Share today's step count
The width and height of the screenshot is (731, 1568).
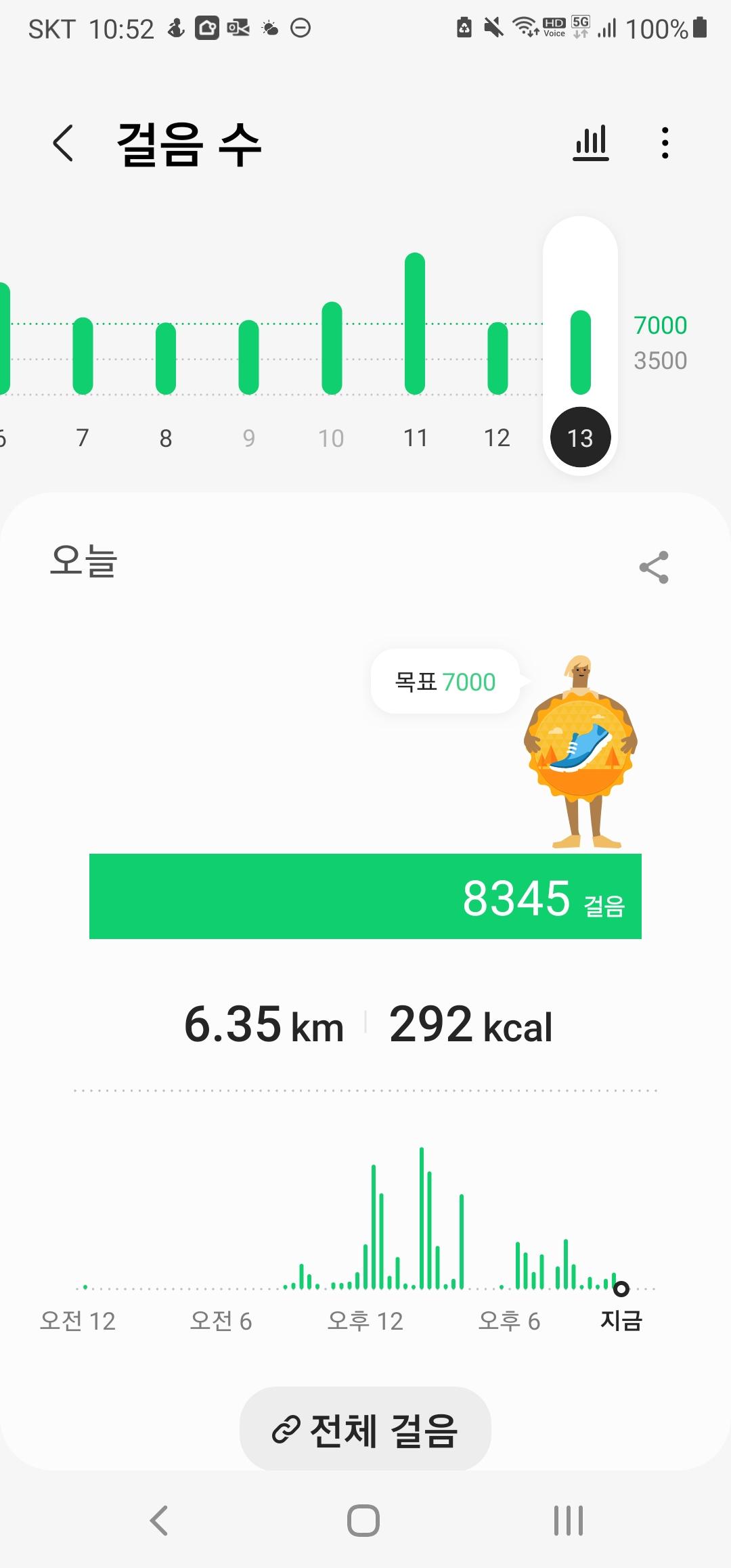coord(654,567)
